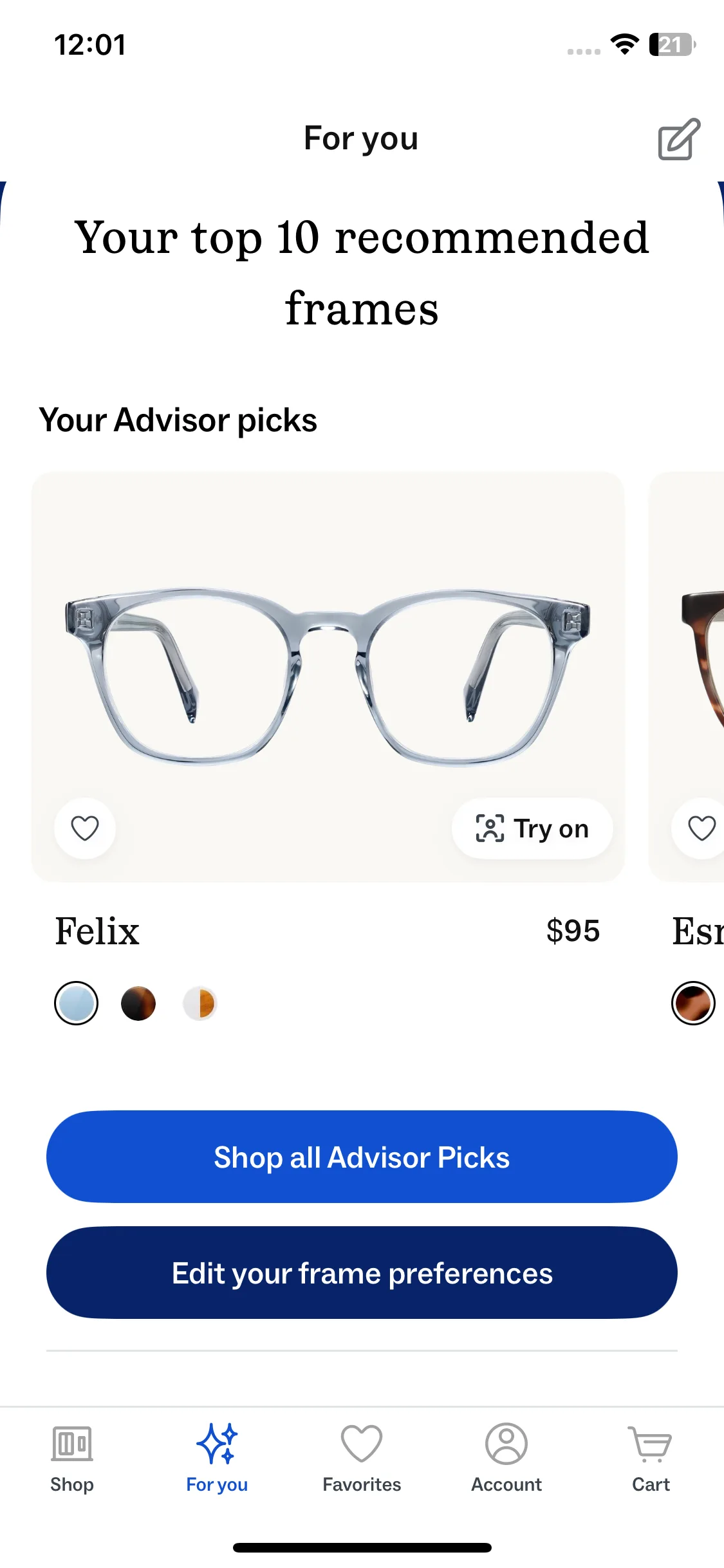
Task: Open the edit icon in the header
Action: tap(679, 138)
